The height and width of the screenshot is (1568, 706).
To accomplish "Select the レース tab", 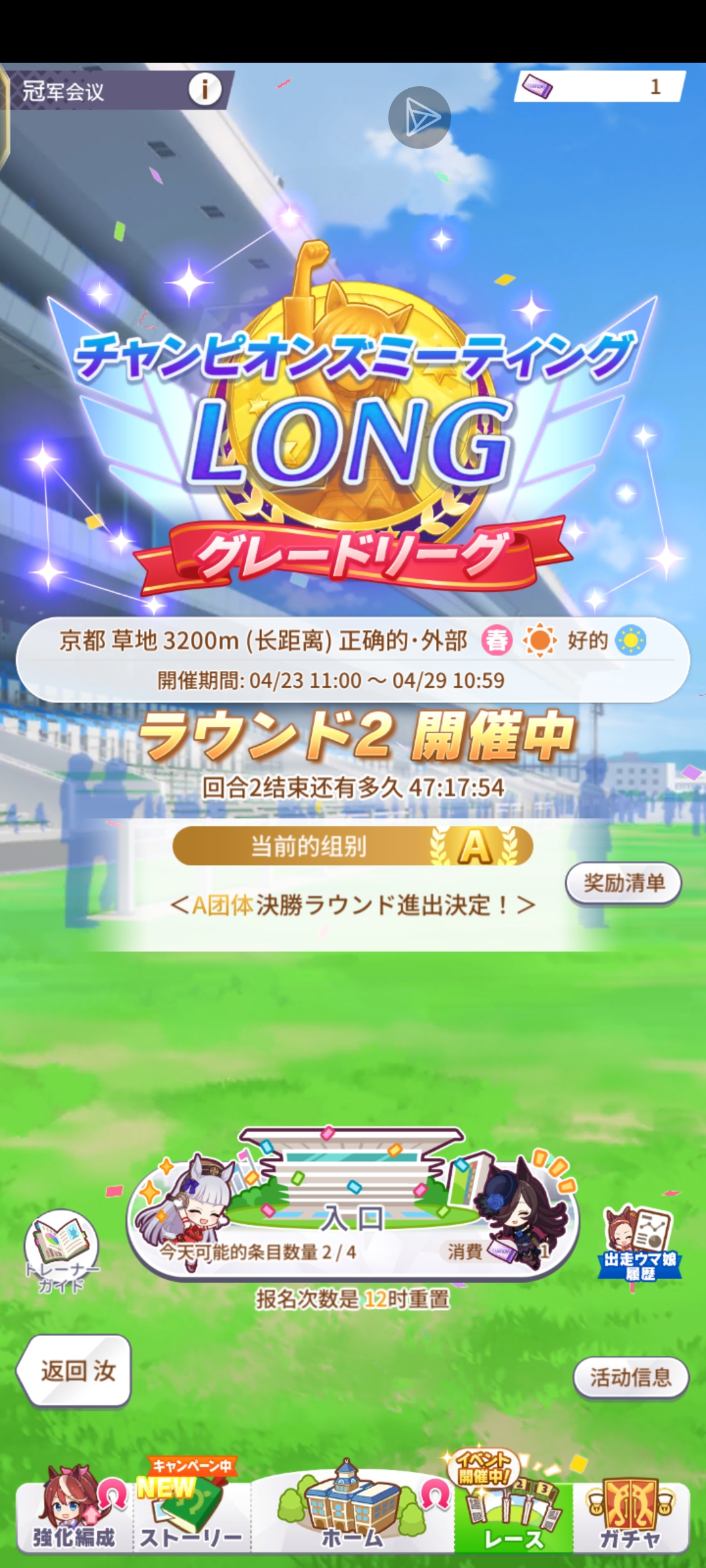I will pos(513,1516).
